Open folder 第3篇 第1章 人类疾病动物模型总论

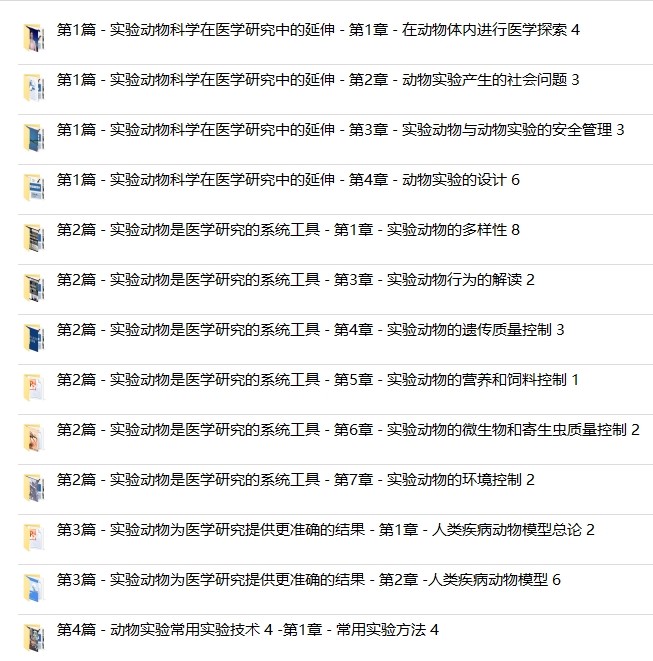tap(325, 530)
